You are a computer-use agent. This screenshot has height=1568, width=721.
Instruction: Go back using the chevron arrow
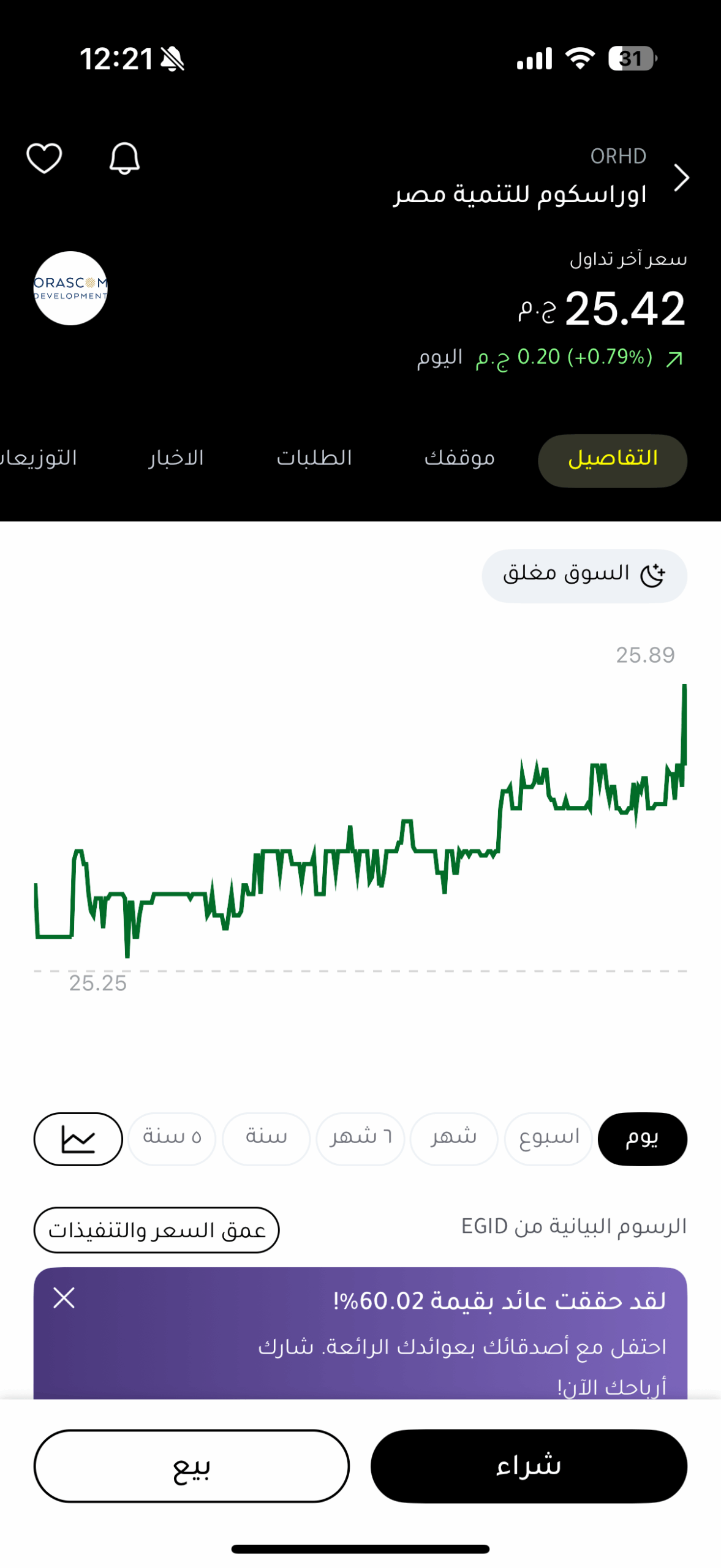[x=681, y=178]
